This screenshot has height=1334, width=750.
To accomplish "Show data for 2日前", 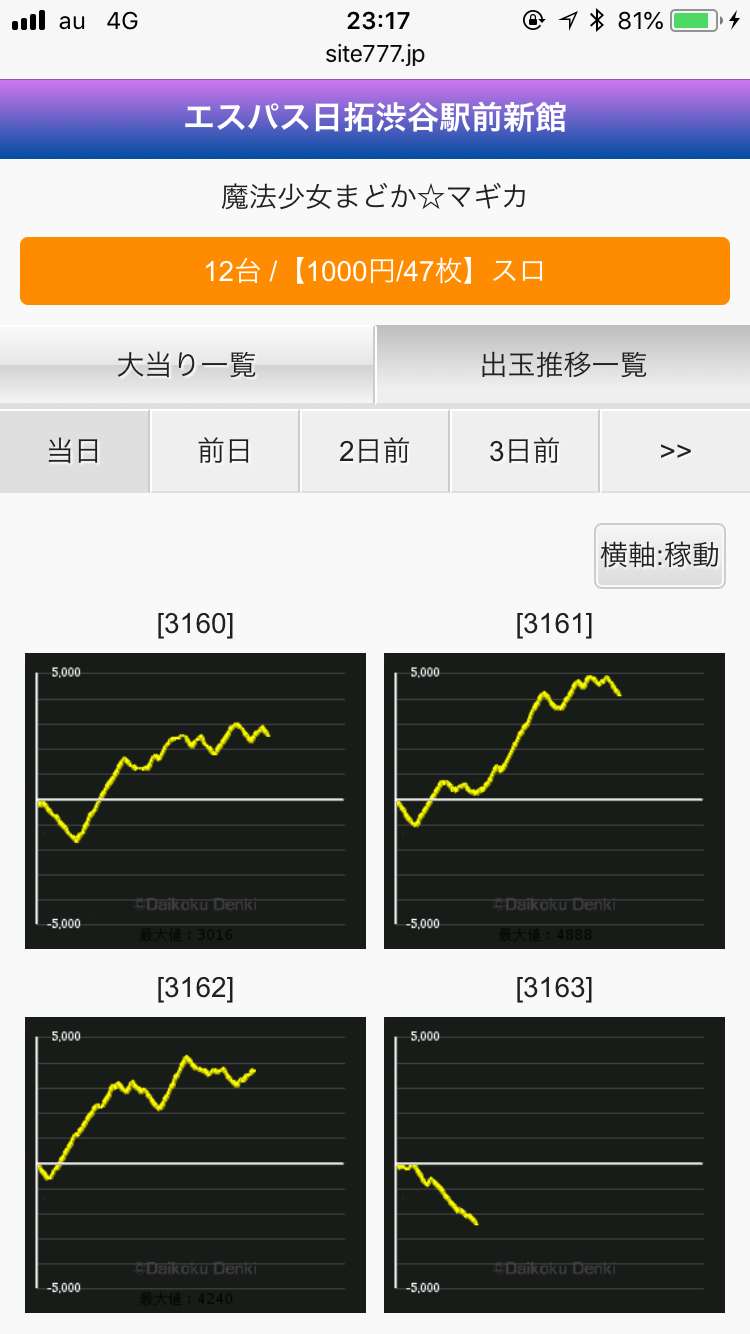I will click(x=375, y=451).
